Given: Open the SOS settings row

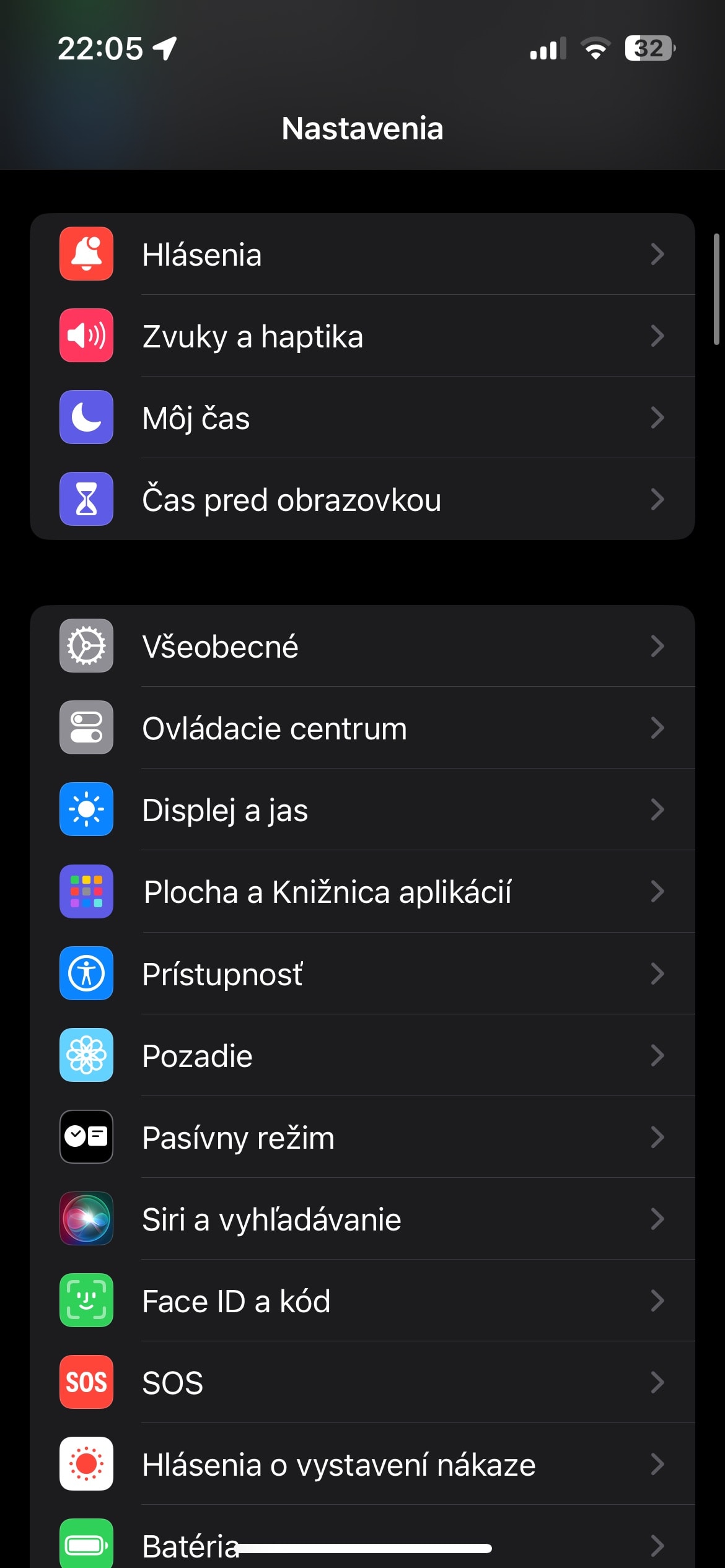Looking at the screenshot, I should (x=362, y=1382).
